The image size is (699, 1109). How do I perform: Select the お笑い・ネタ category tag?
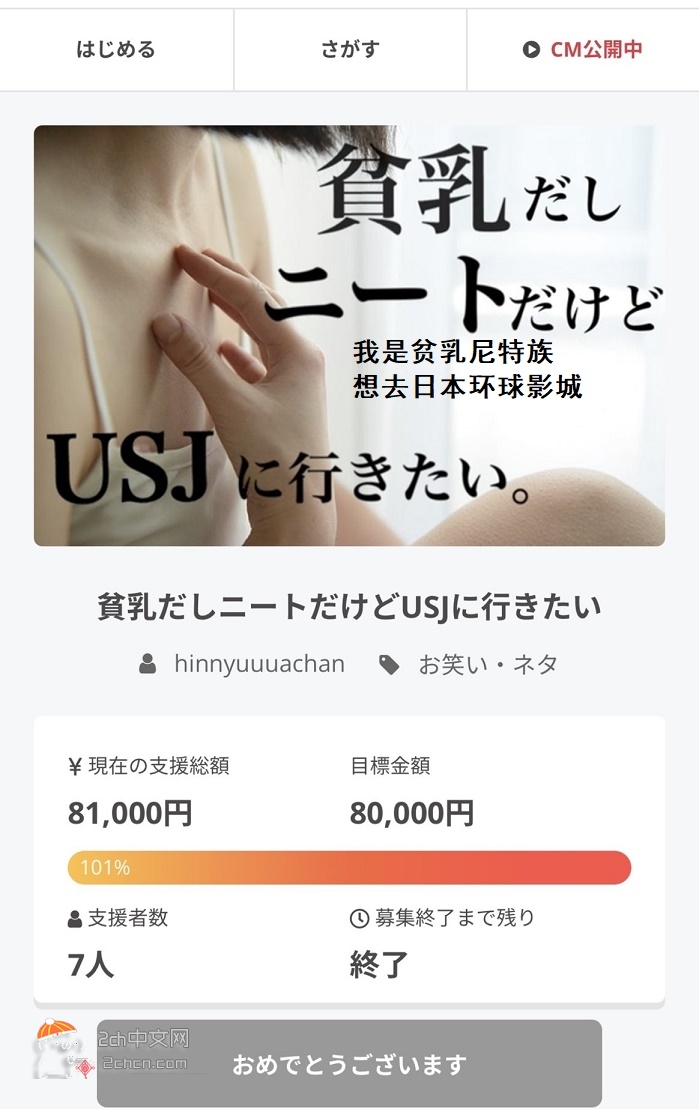(486, 664)
